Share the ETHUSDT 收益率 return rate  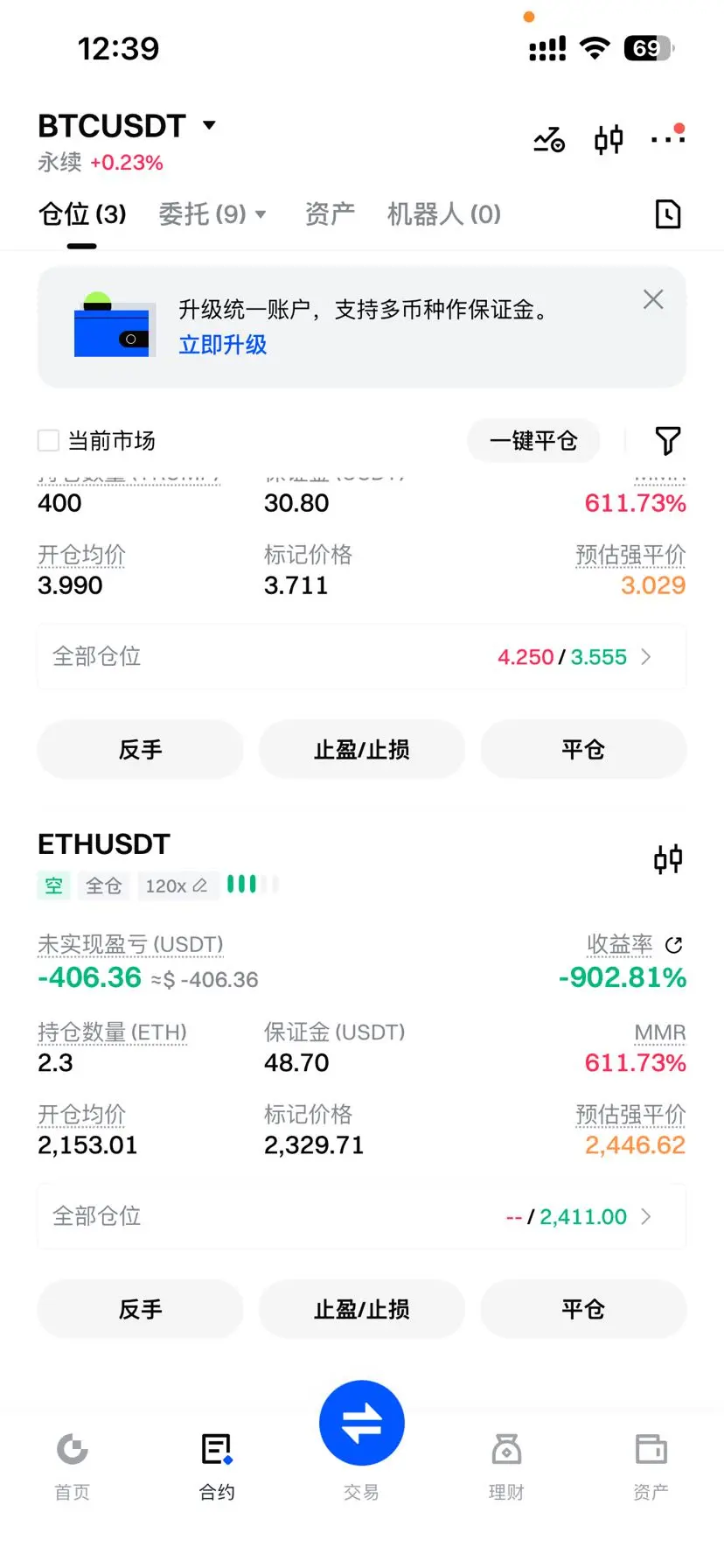coord(673,945)
